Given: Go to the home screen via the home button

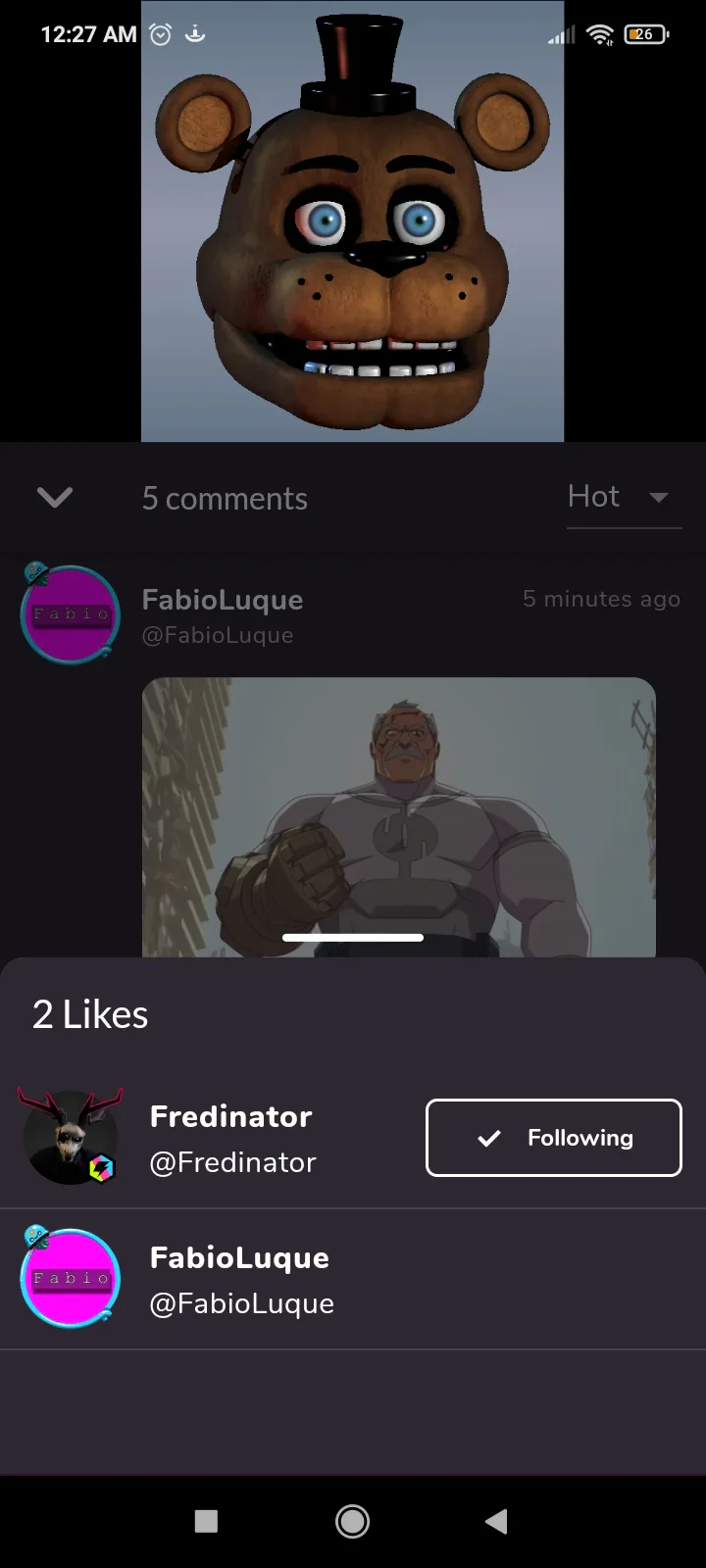Looking at the screenshot, I should click(353, 1521).
